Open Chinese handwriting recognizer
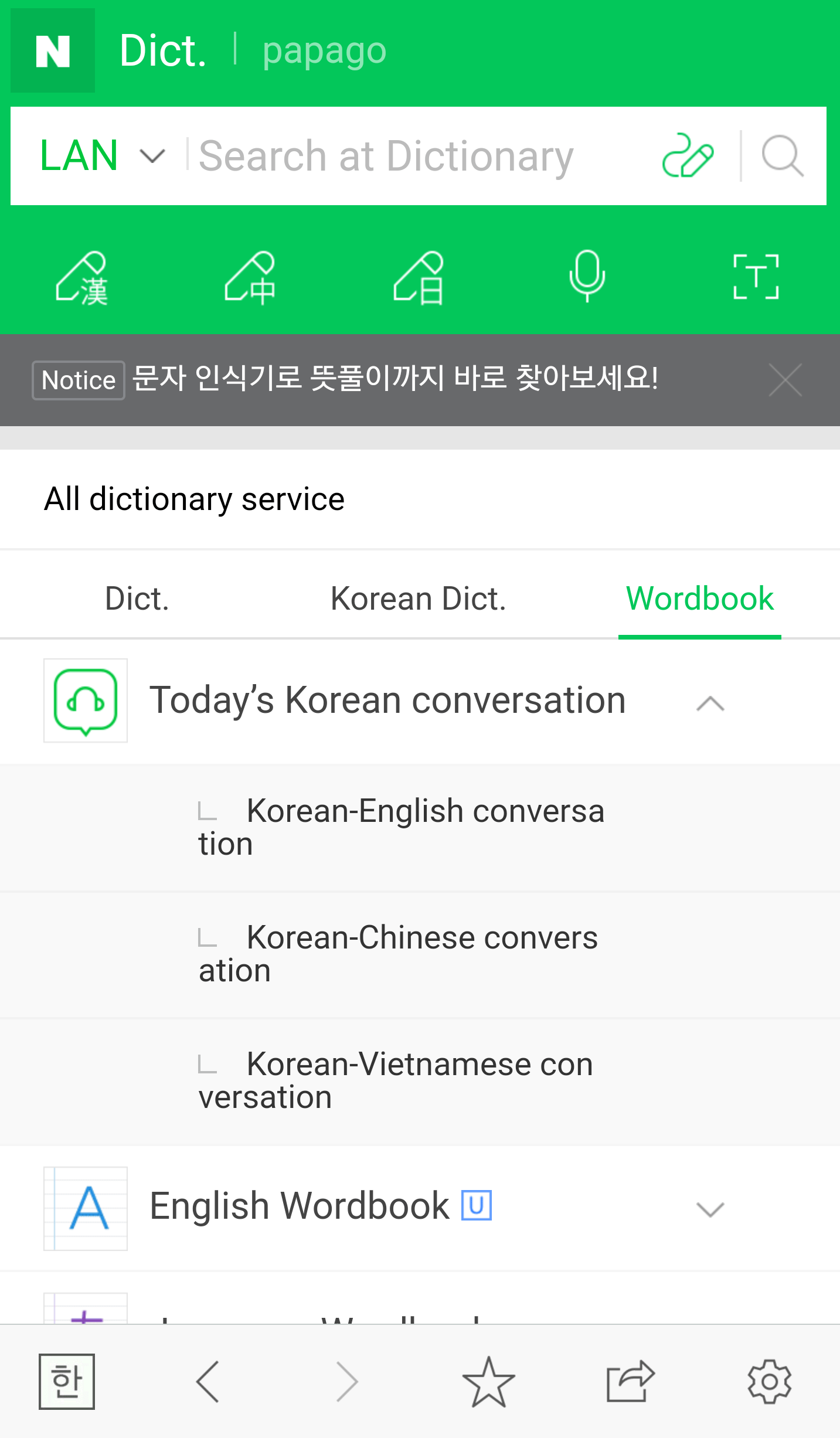The height and width of the screenshot is (1438, 840). coord(251,278)
